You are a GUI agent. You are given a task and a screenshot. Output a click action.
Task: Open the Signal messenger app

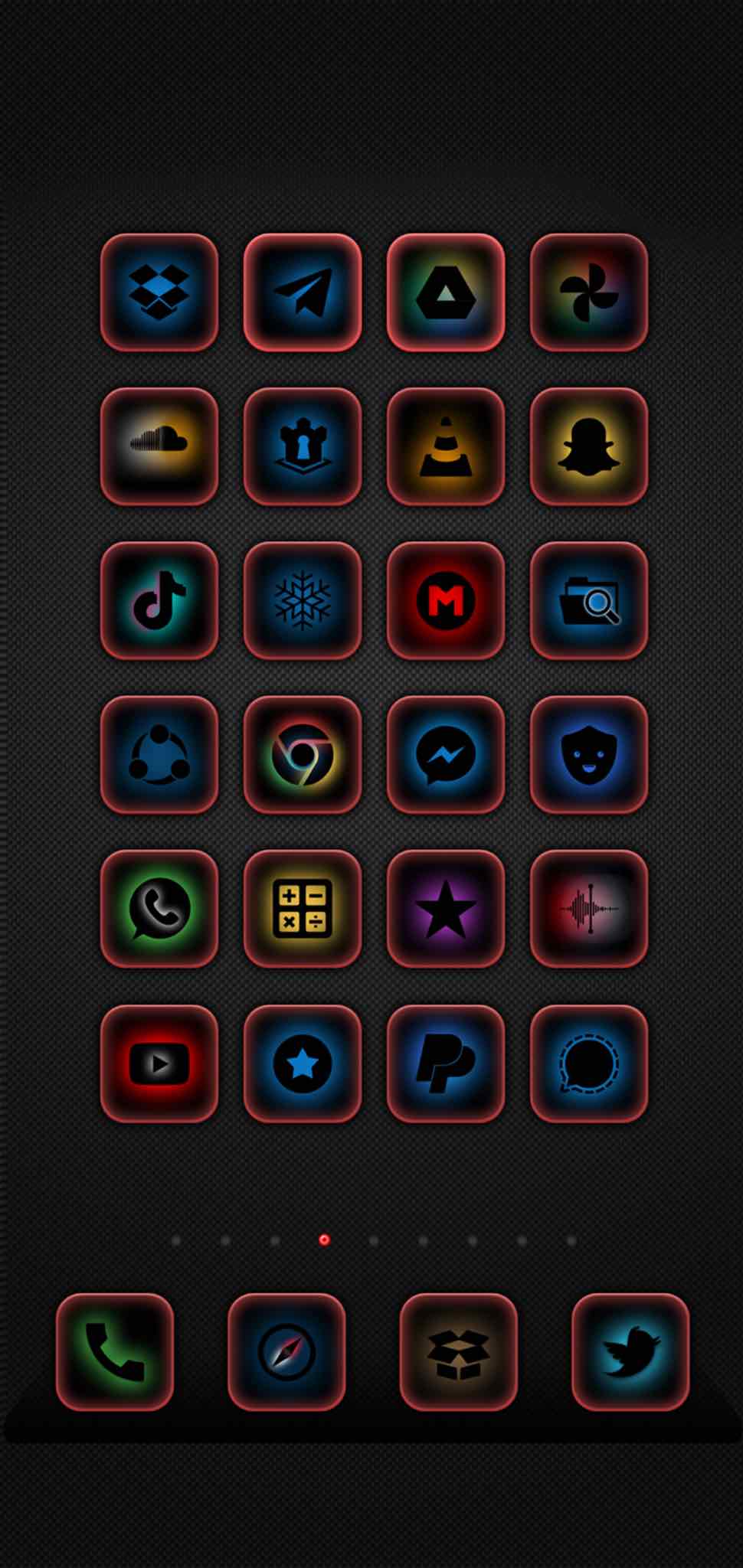tap(589, 1063)
